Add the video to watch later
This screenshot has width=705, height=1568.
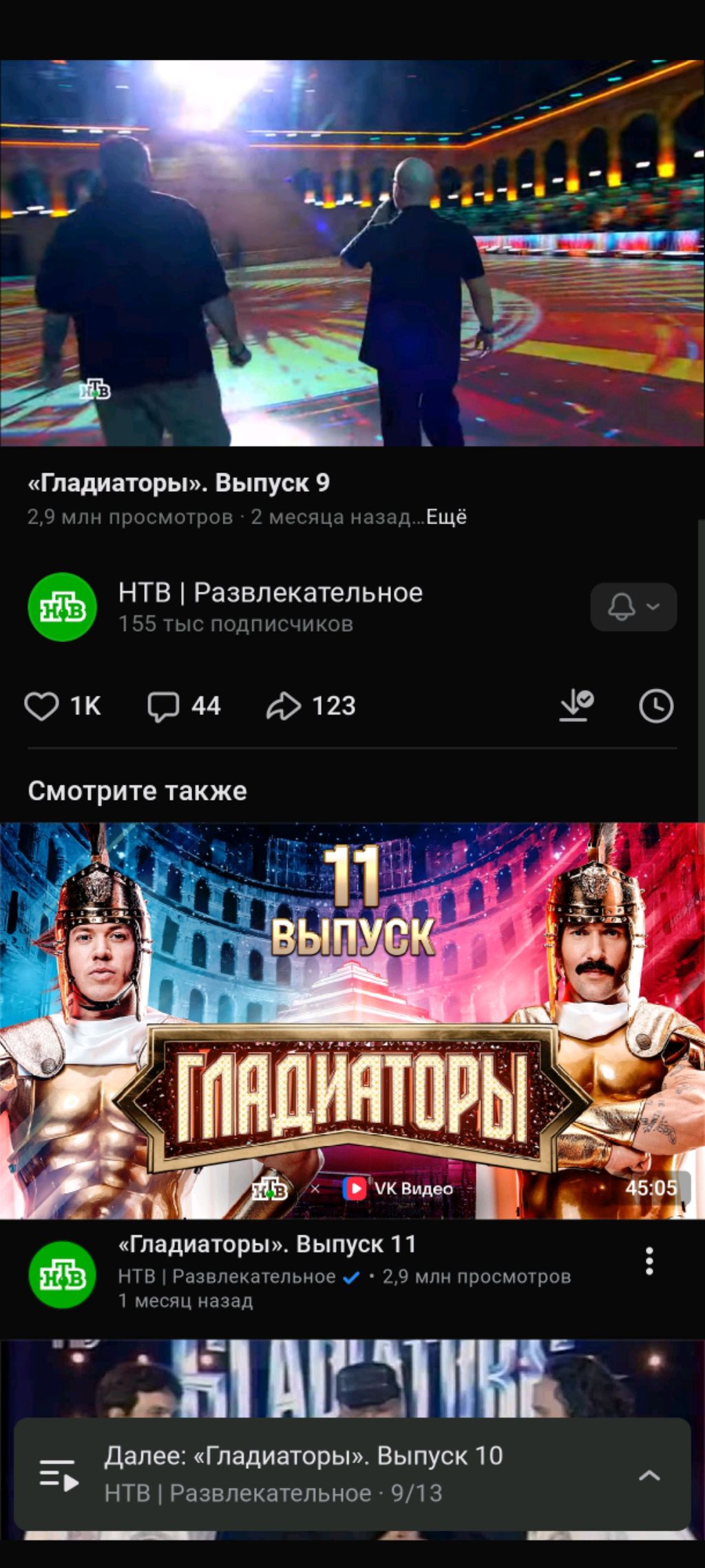pyautogui.click(x=655, y=706)
